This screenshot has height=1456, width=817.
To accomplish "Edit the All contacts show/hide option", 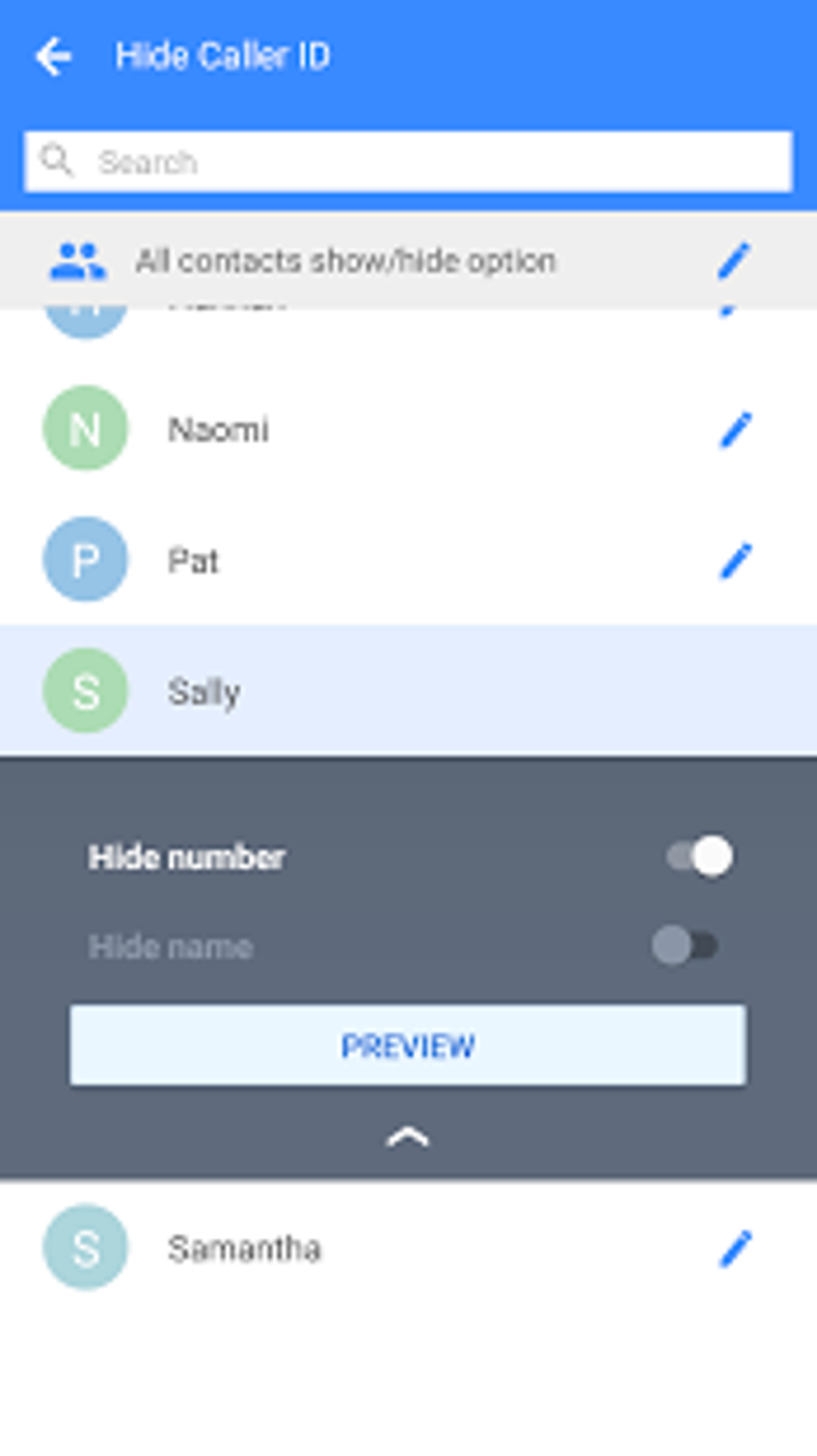I will pos(734,260).
